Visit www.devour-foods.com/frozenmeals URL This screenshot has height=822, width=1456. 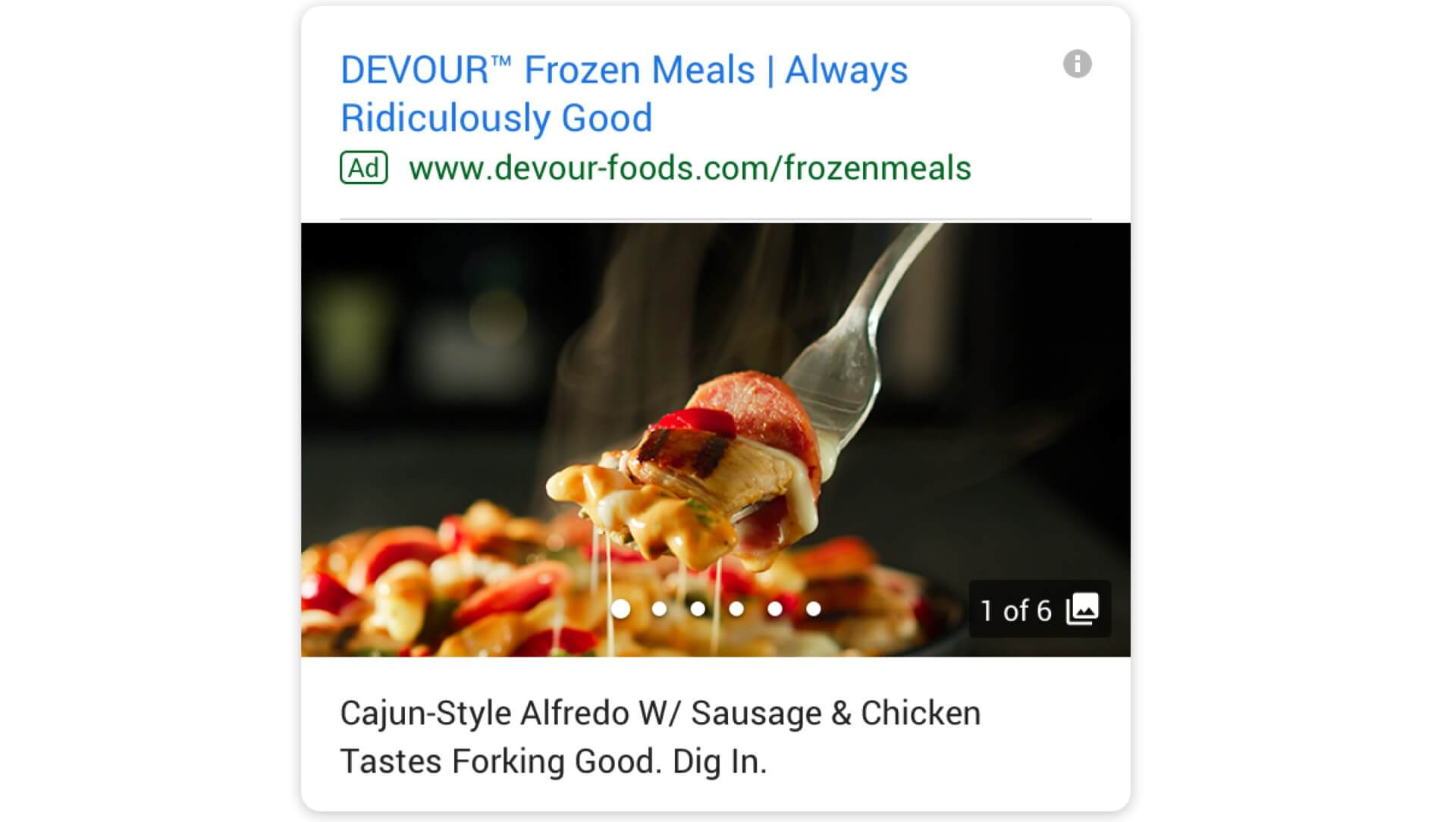pos(689,168)
